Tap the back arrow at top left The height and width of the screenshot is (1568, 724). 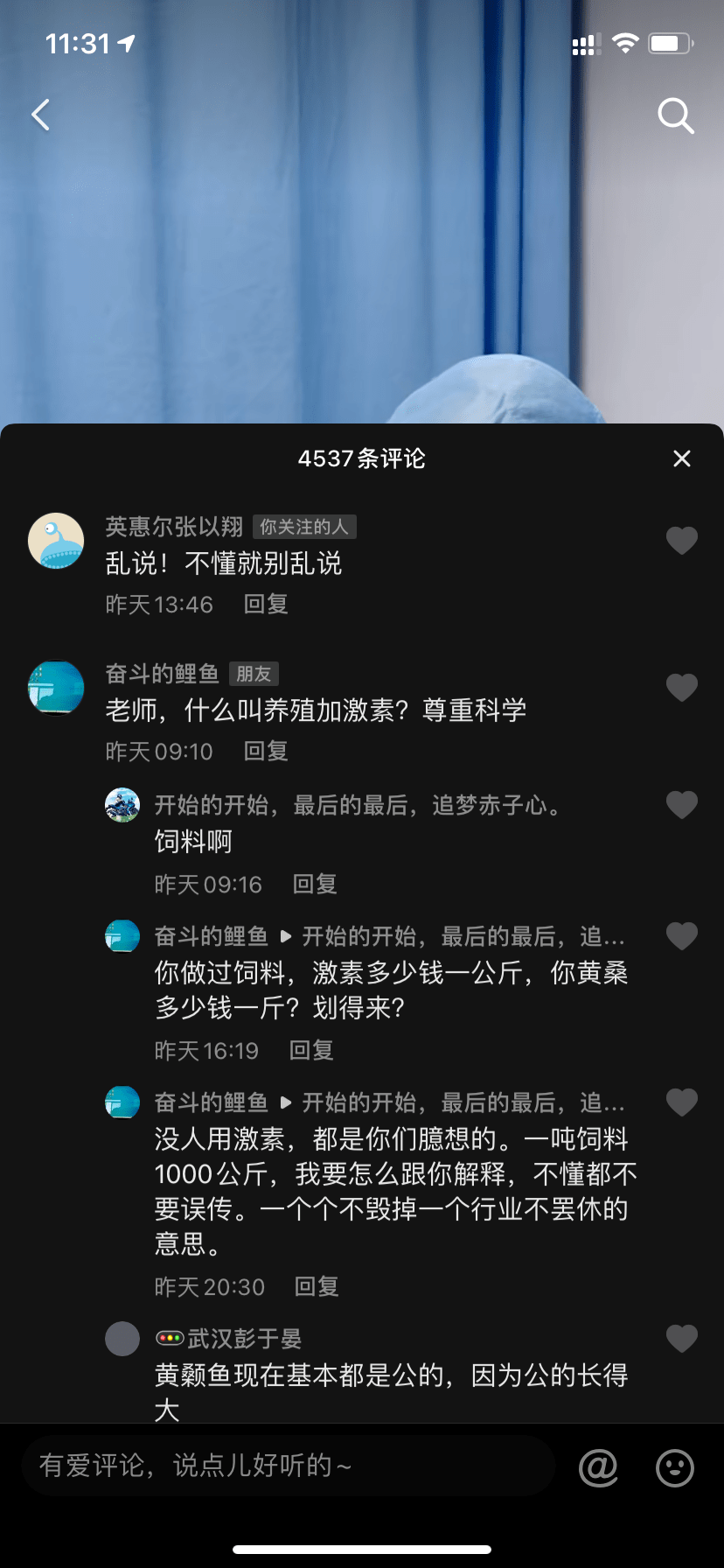(39, 115)
